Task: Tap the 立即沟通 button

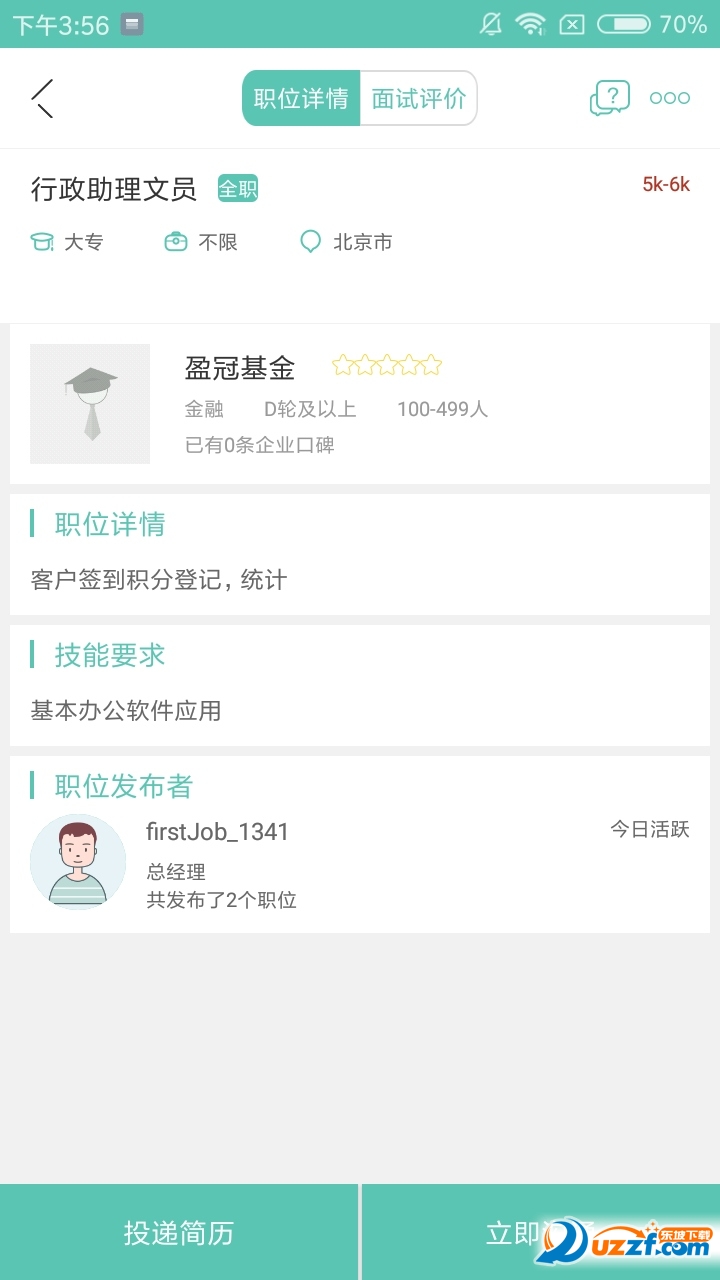Action: coord(540,1231)
